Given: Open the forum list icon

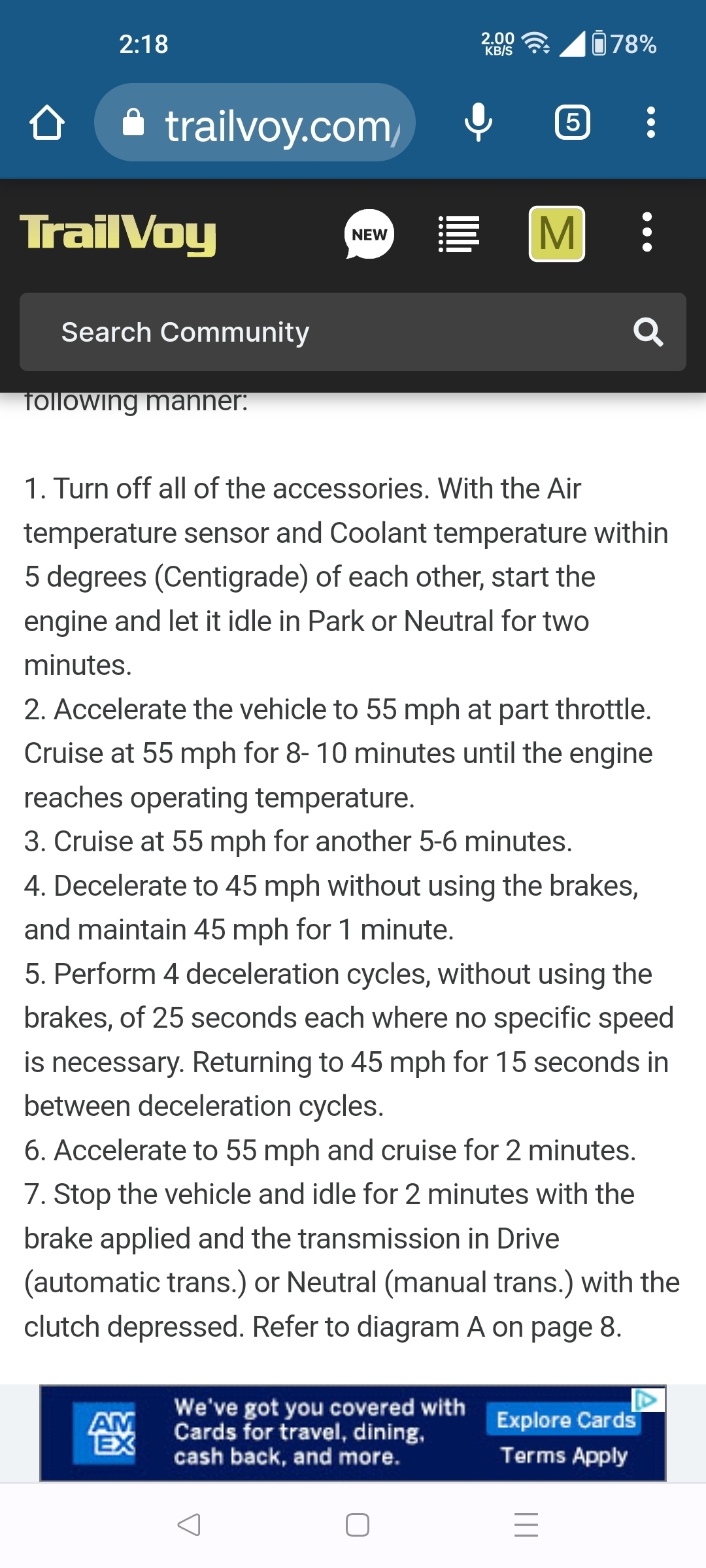Looking at the screenshot, I should click(x=459, y=234).
